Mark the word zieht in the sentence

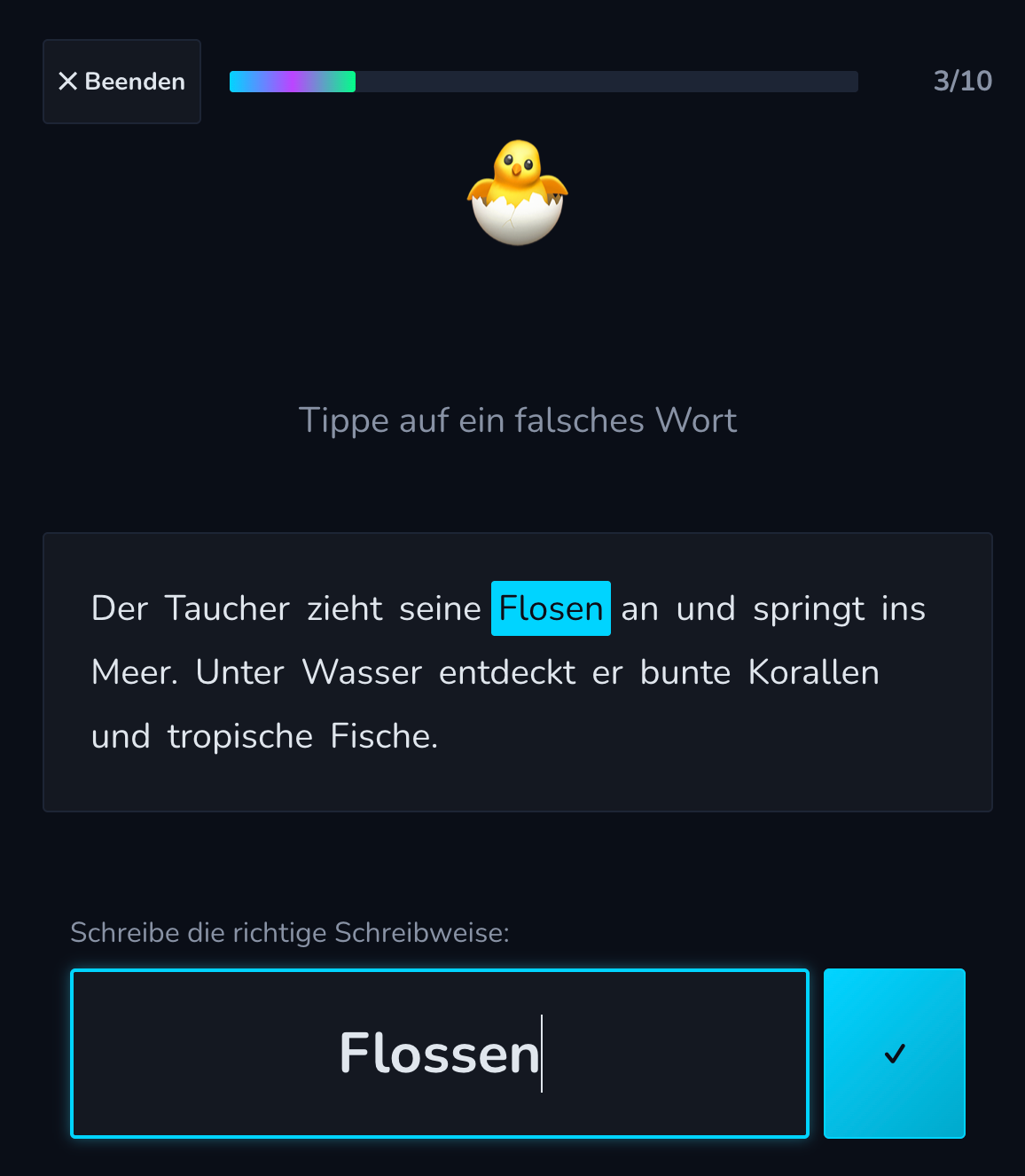click(345, 609)
